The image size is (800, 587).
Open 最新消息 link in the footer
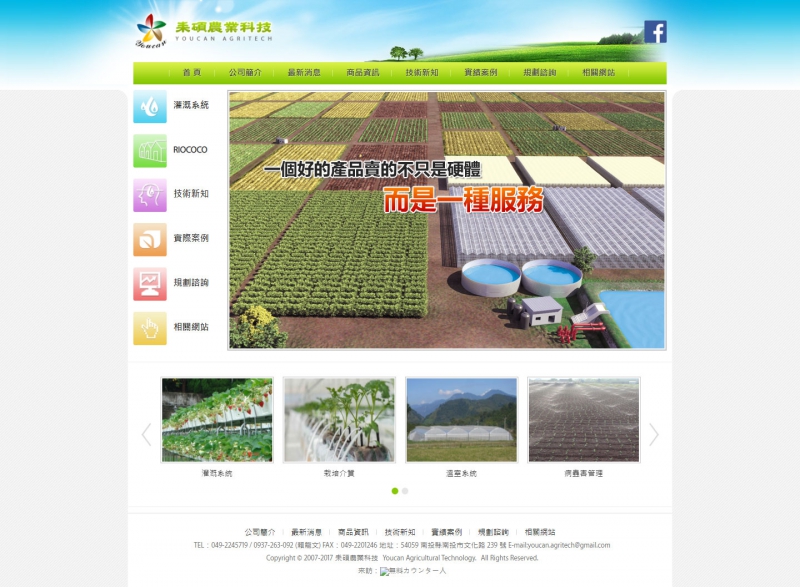tap(306, 532)
